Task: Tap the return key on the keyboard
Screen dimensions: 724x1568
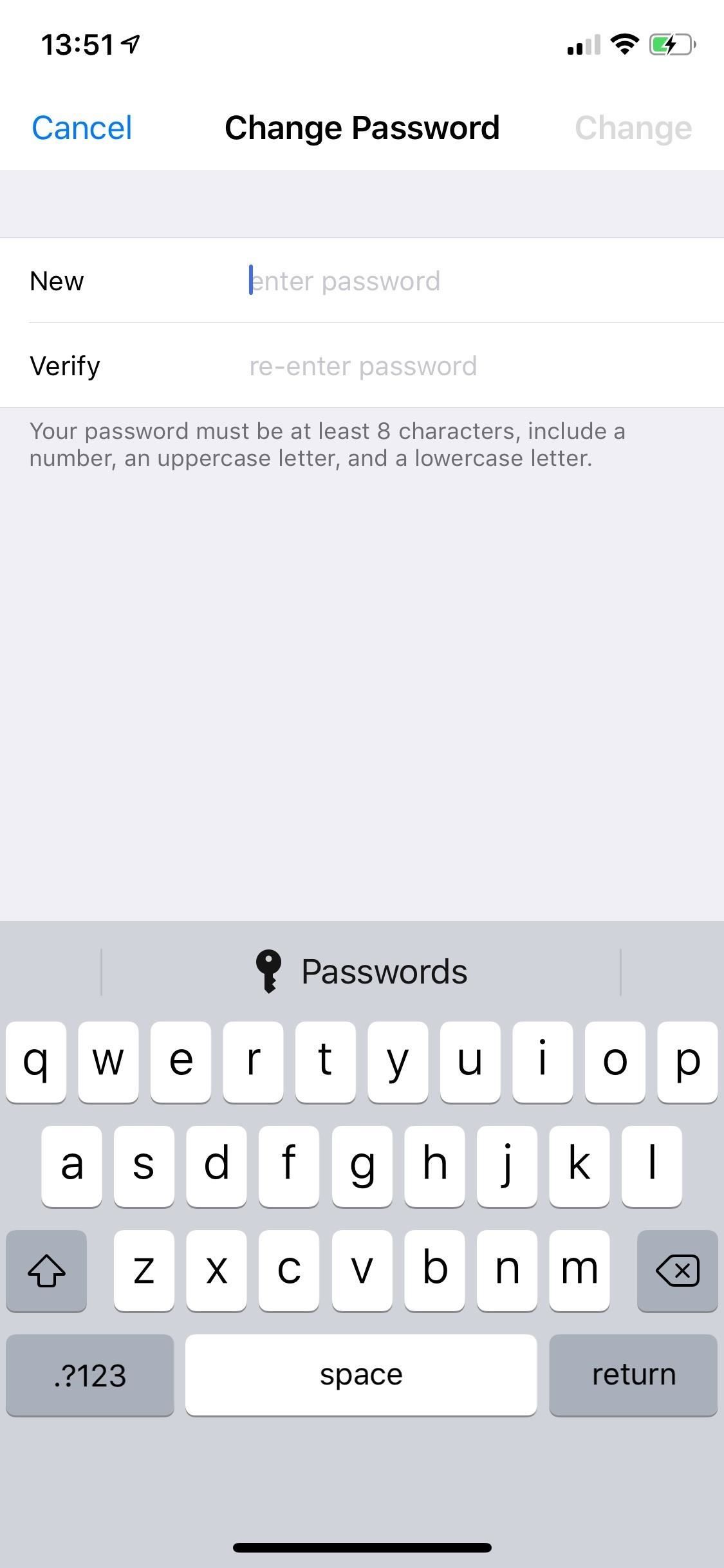Action: tap(633, 1374)
